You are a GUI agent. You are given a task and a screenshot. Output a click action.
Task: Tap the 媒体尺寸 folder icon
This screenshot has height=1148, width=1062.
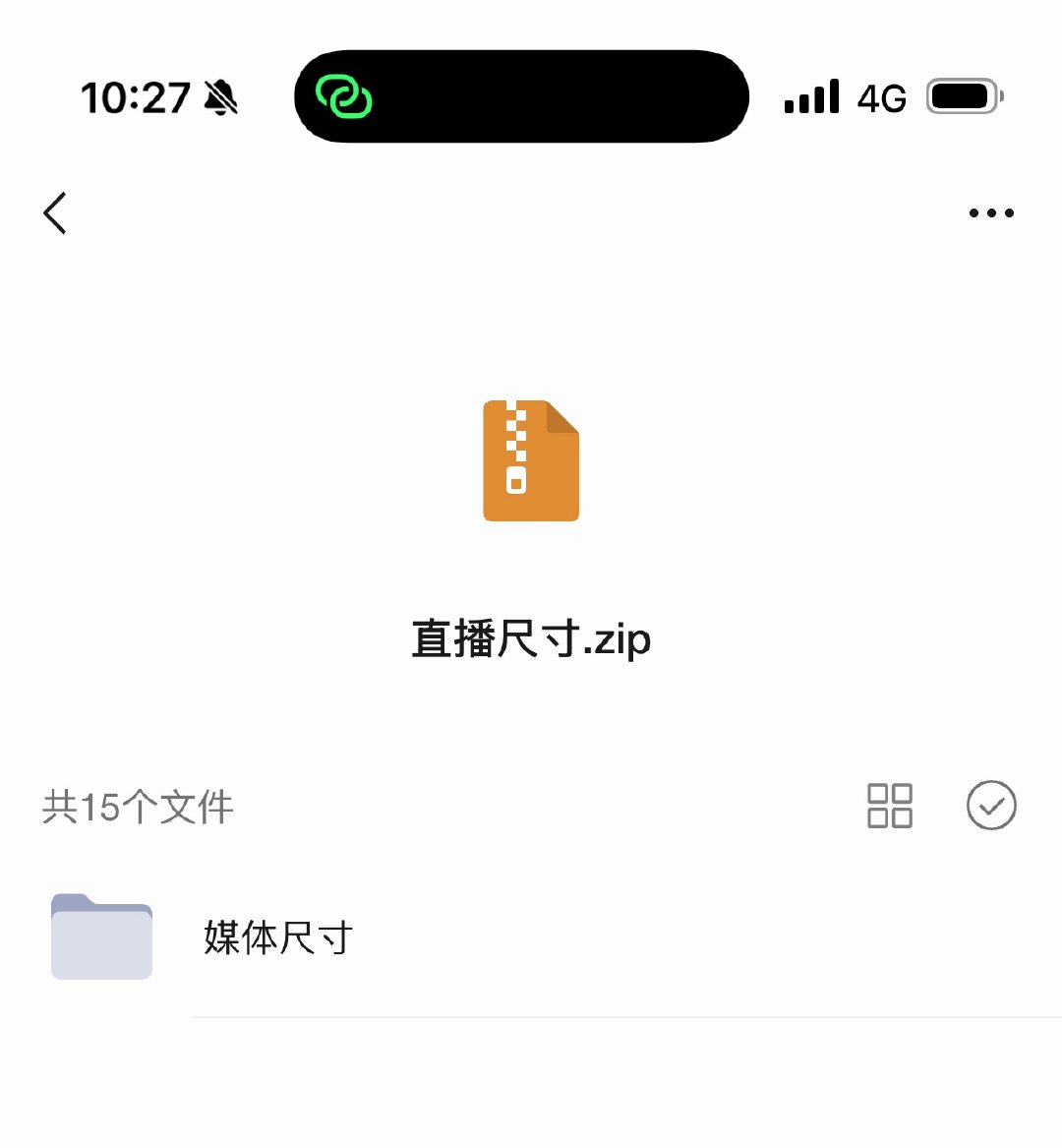[x=101, y=937]
